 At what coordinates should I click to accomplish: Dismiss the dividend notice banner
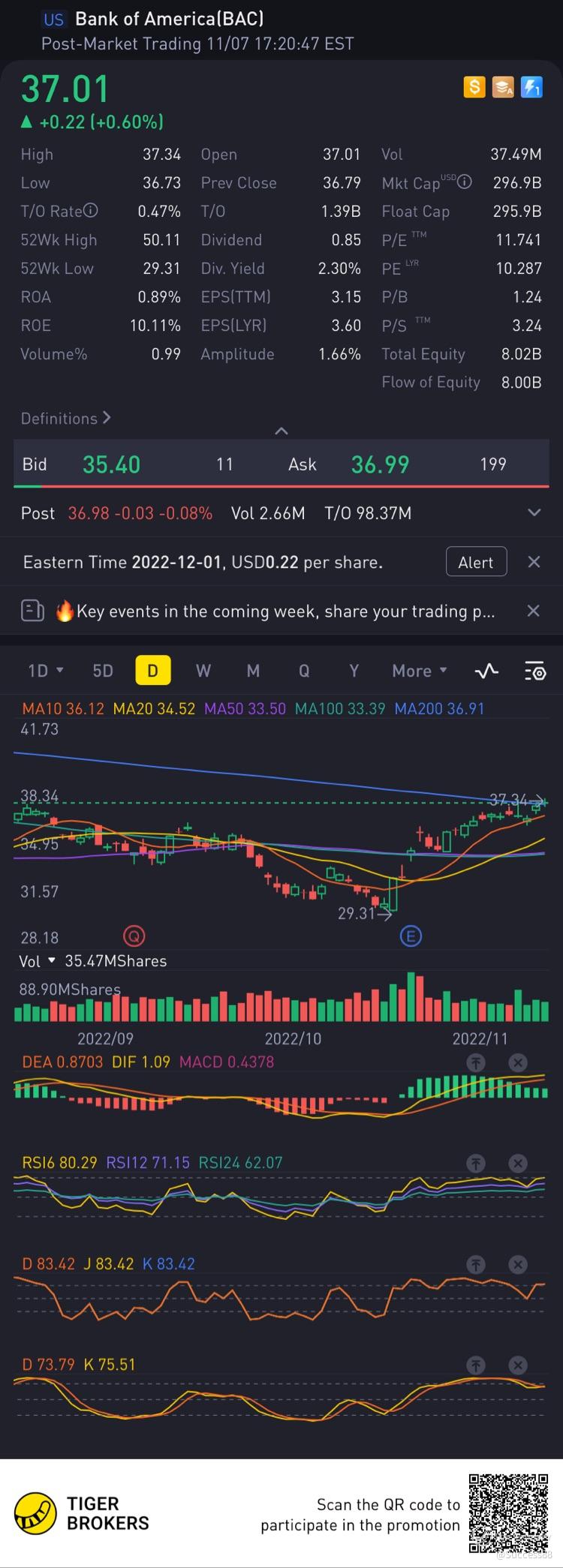534,562
